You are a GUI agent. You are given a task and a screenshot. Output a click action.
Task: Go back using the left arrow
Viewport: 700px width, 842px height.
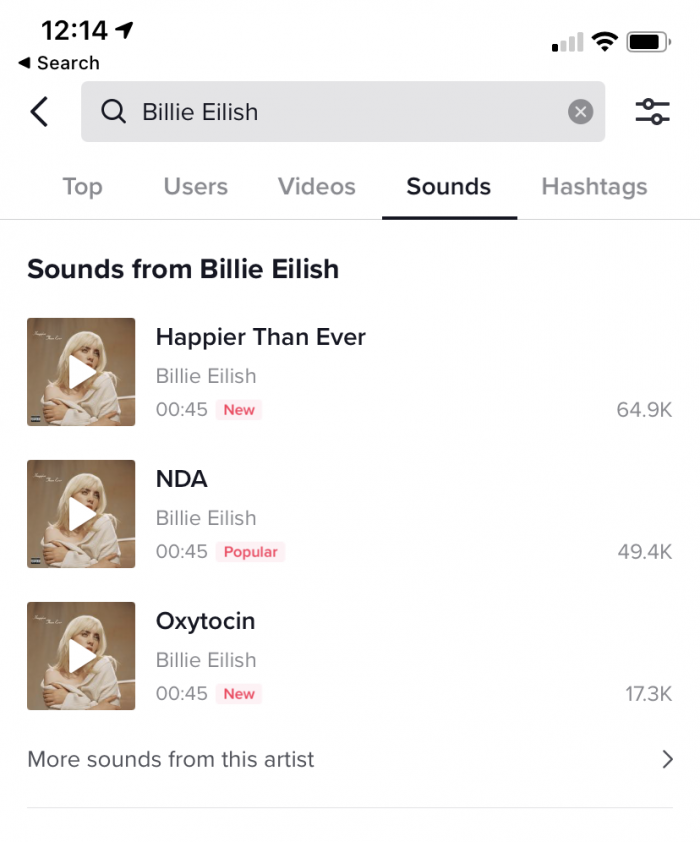click(x=39, y=112)
